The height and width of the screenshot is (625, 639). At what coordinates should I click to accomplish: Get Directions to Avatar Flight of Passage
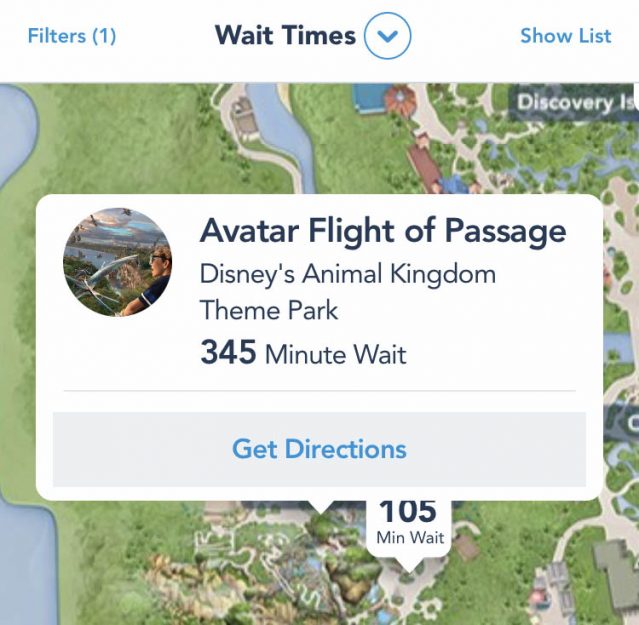tap(319, 448)
